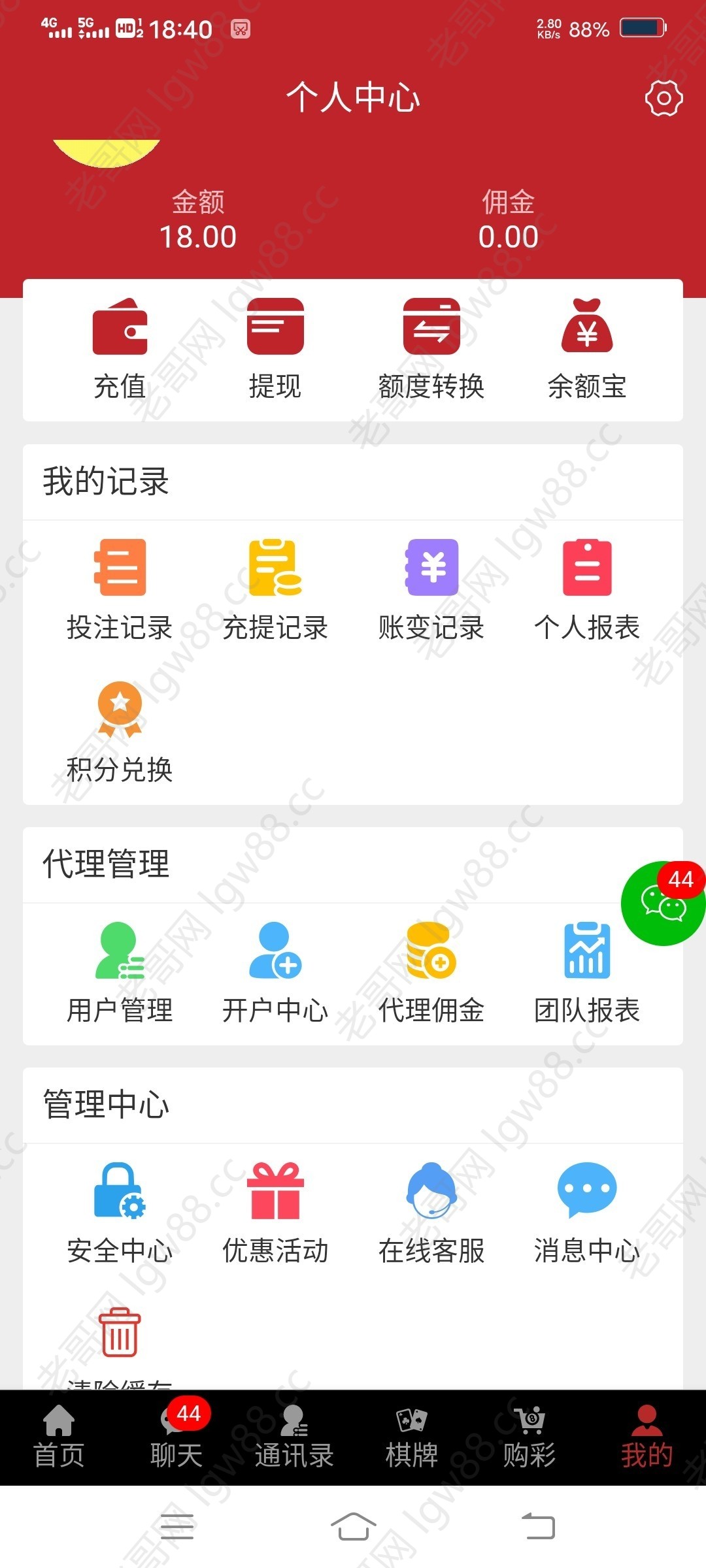Open 账变记录
This screenshot has height=1568, width=706.
(x=431, y=589)
